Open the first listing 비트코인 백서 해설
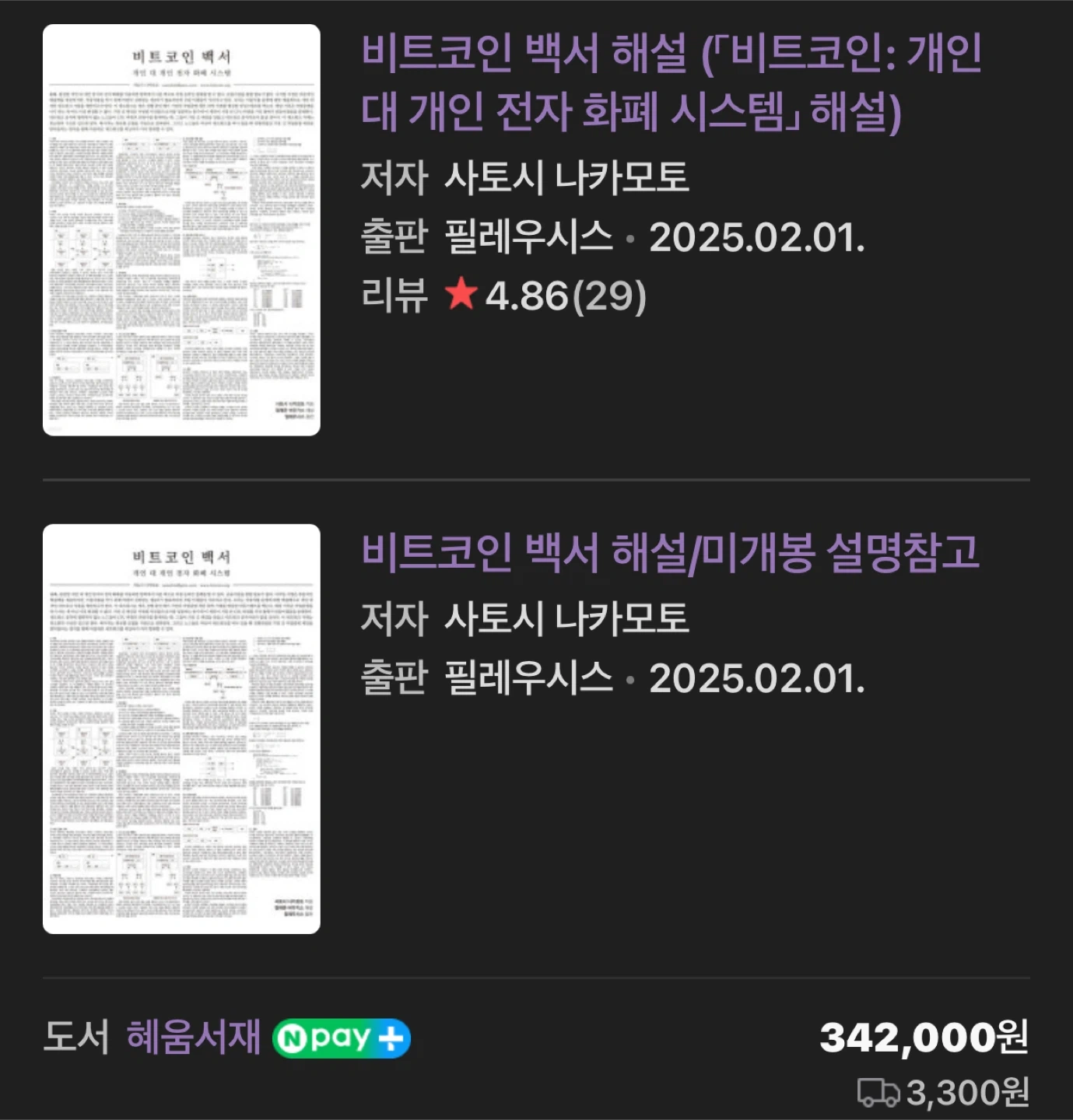 (669, 86)
